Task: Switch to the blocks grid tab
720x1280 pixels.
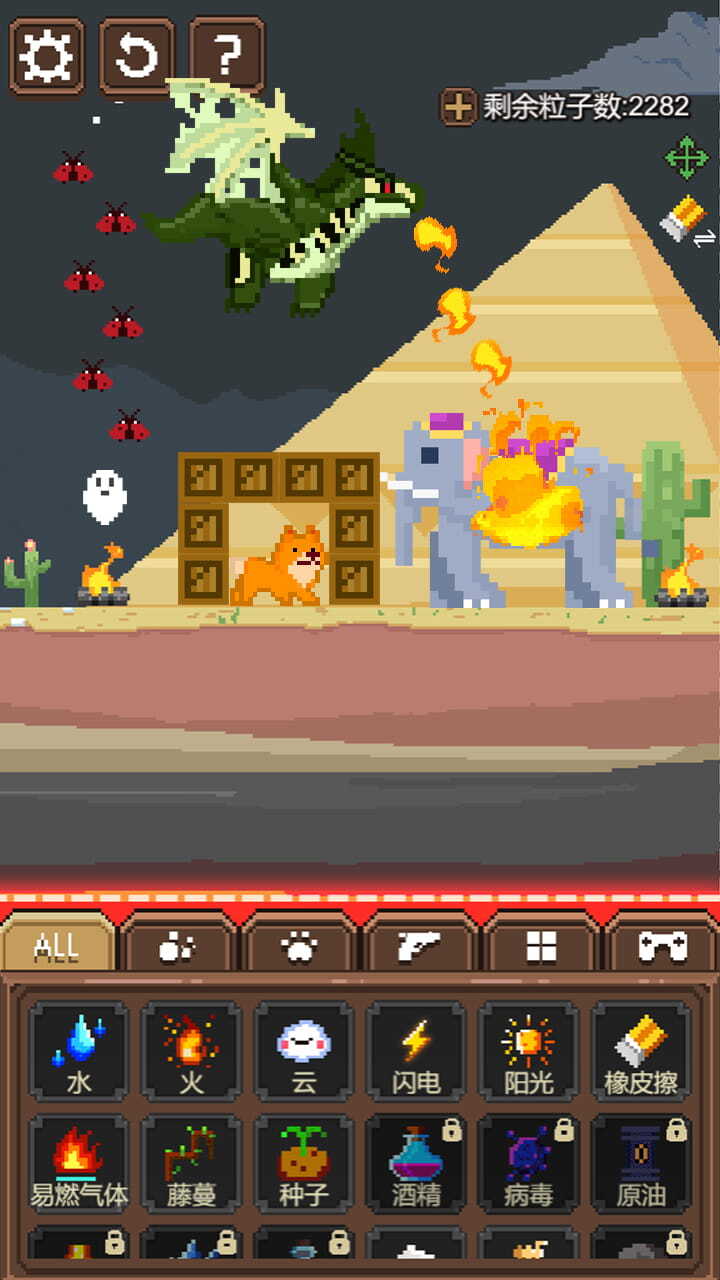Action: pos(541,947)
